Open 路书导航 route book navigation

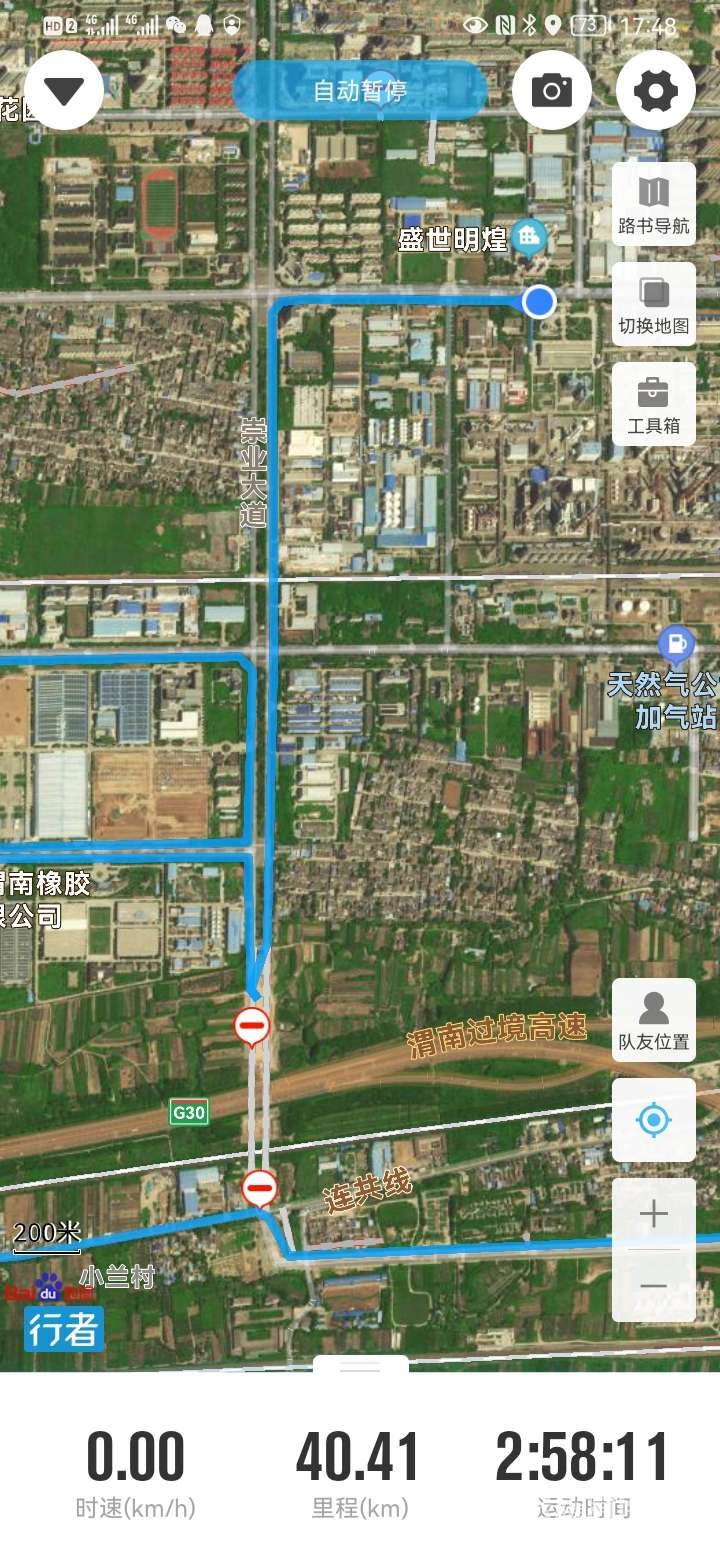(654, 205)
